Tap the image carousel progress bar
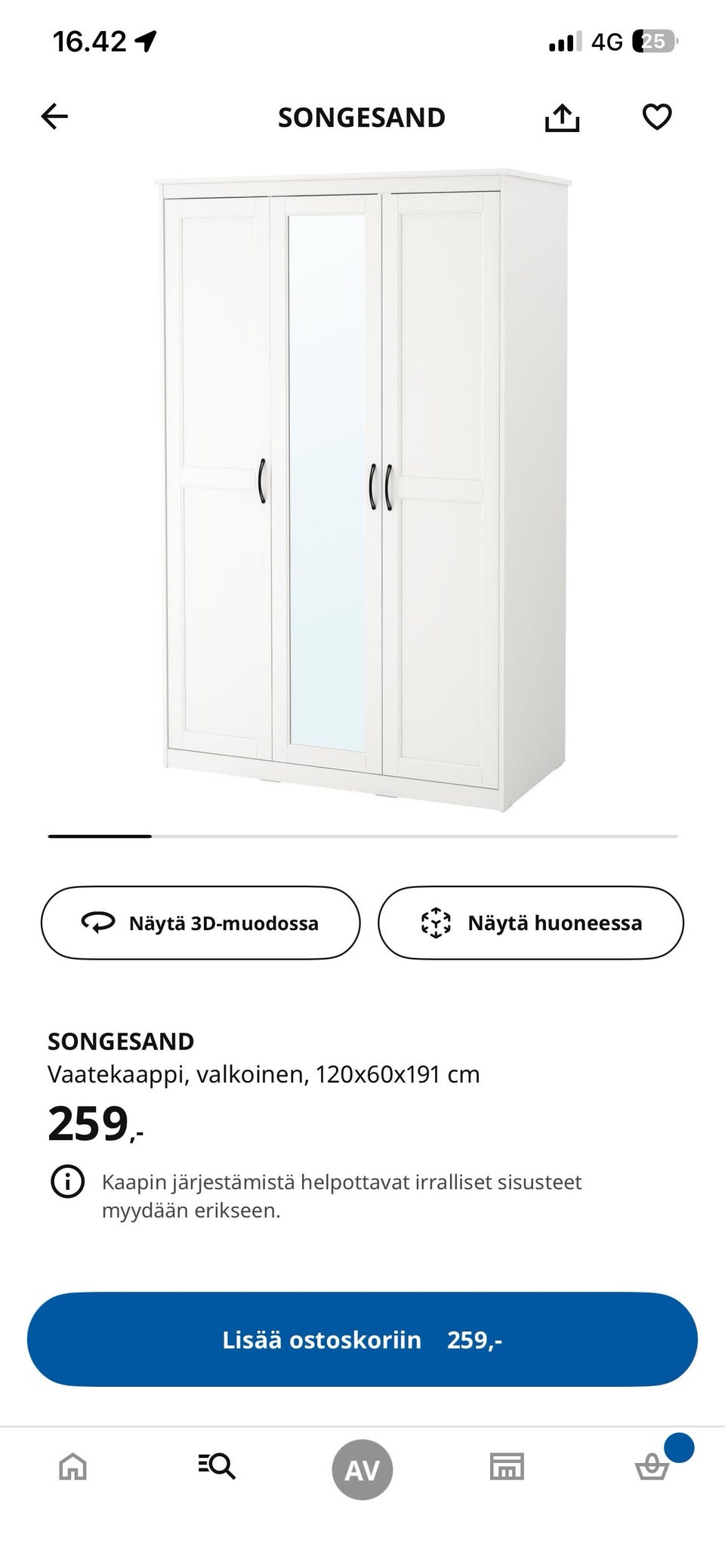The image size is (725, 1568). pyautogui.click(x=362, y=836)
